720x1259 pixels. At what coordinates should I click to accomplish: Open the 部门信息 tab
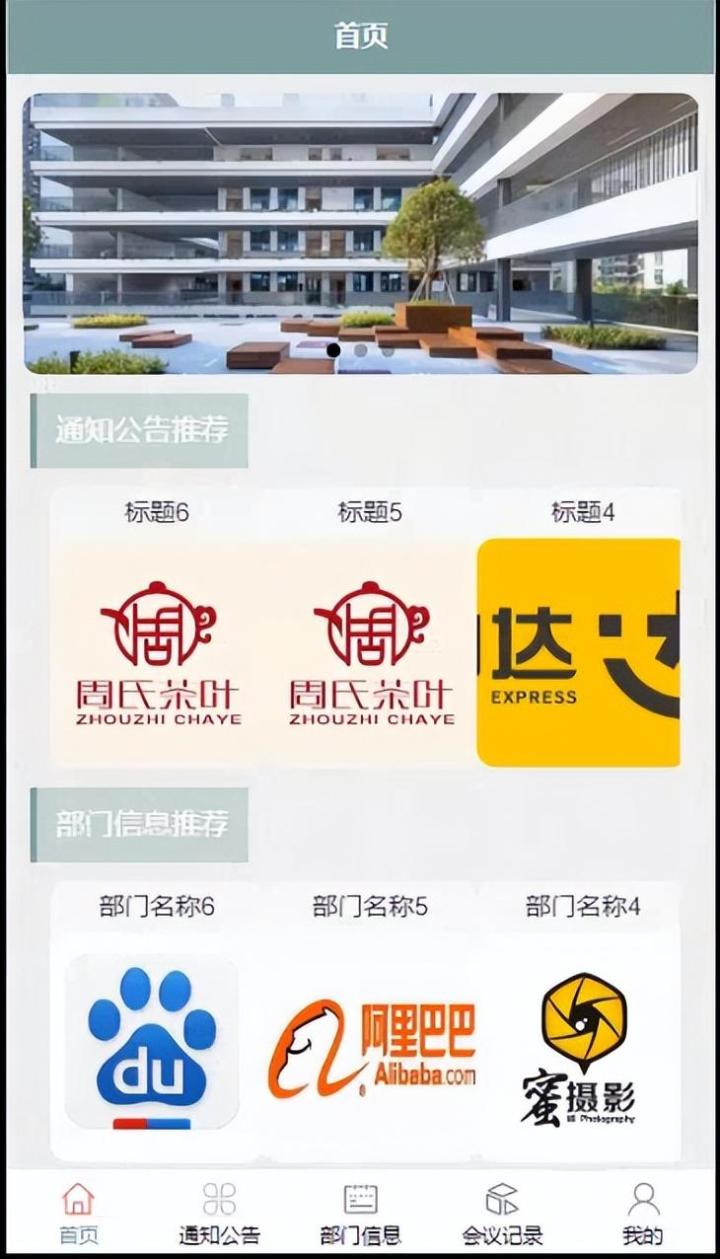[x=360, y=1212]
